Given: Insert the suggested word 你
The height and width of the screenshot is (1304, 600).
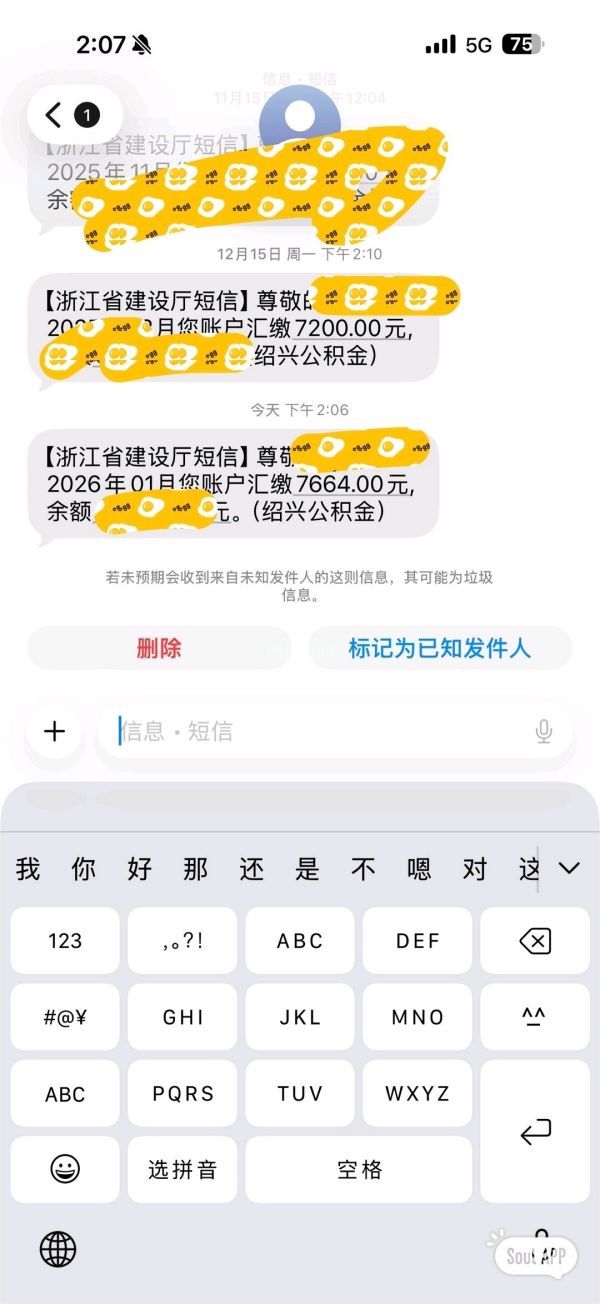Looking at the screenshot, I should point(83,869).
